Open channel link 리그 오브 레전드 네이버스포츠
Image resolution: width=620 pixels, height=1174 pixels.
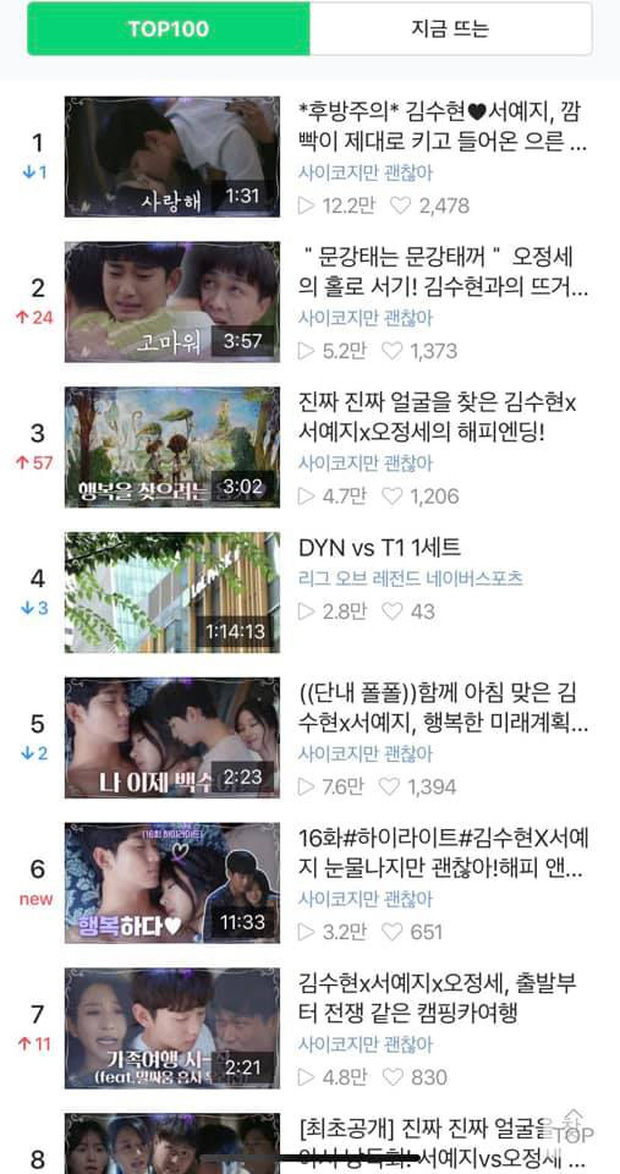point(410,578)
